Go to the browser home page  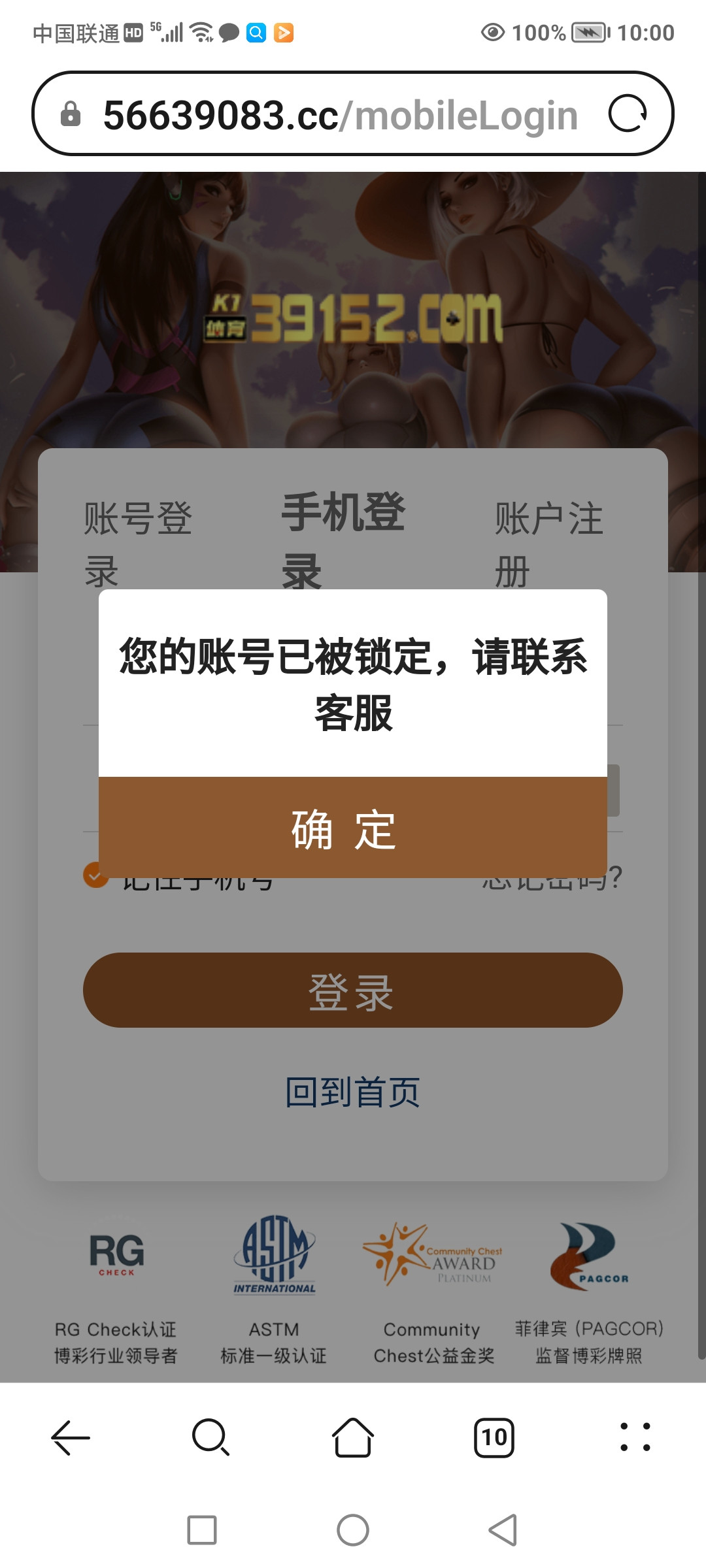click(352, 1437)
